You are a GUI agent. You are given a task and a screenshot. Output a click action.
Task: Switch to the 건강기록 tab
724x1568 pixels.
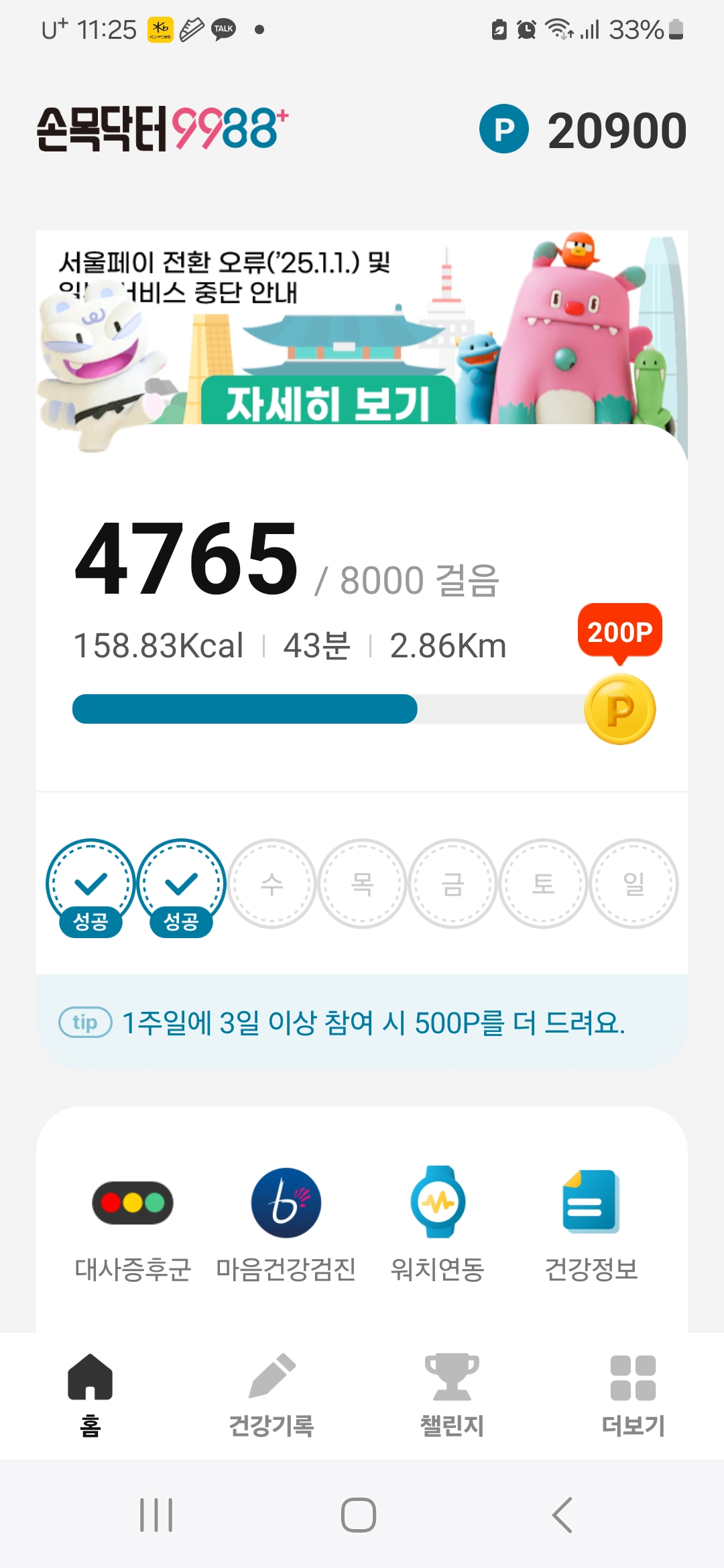(x=271, y=1394)
